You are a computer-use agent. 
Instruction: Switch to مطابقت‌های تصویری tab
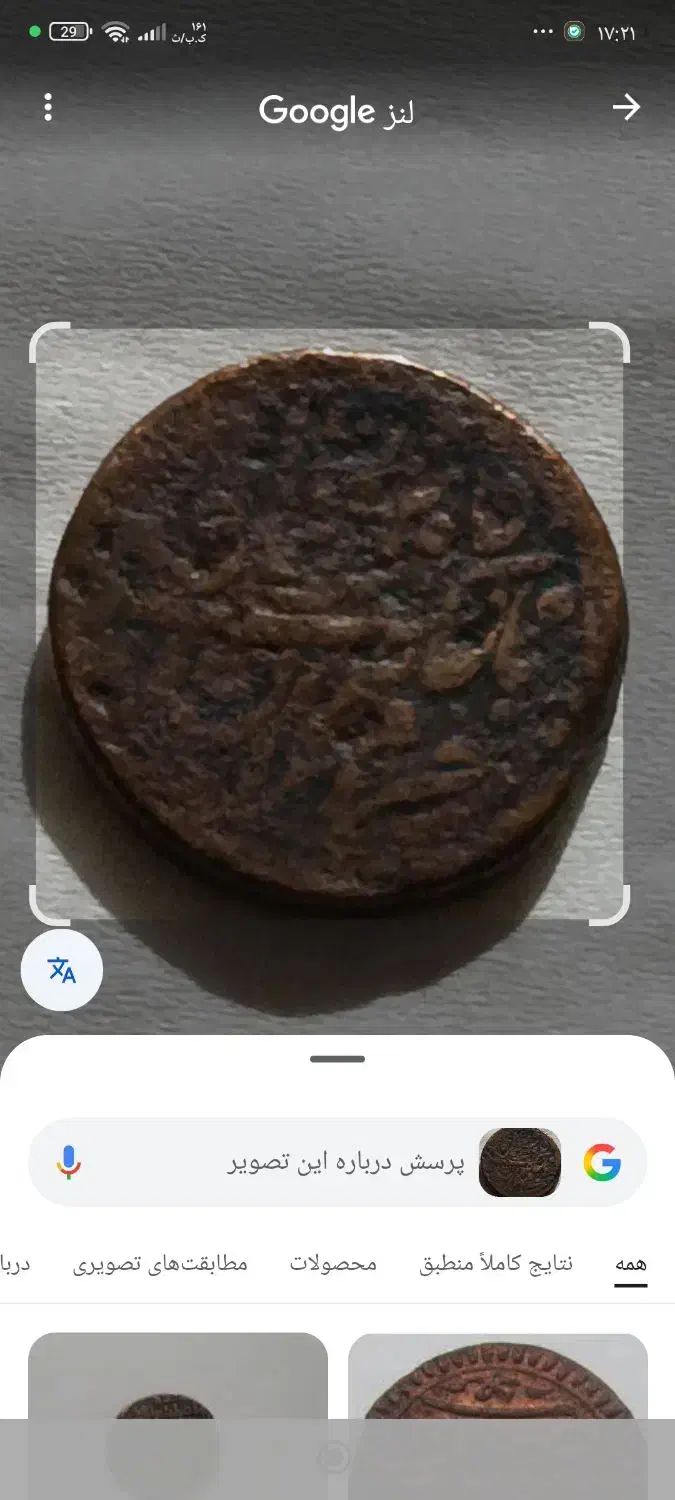(x=160, y=1264)
